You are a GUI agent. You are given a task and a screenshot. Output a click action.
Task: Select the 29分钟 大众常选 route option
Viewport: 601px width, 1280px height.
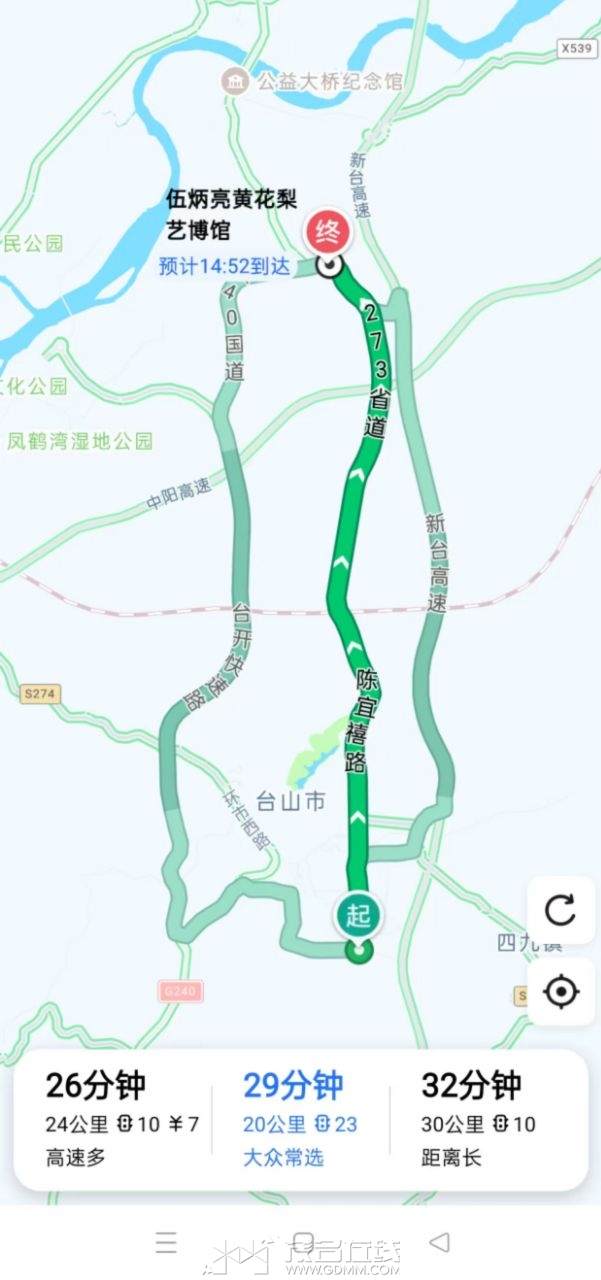(300, 1120)
